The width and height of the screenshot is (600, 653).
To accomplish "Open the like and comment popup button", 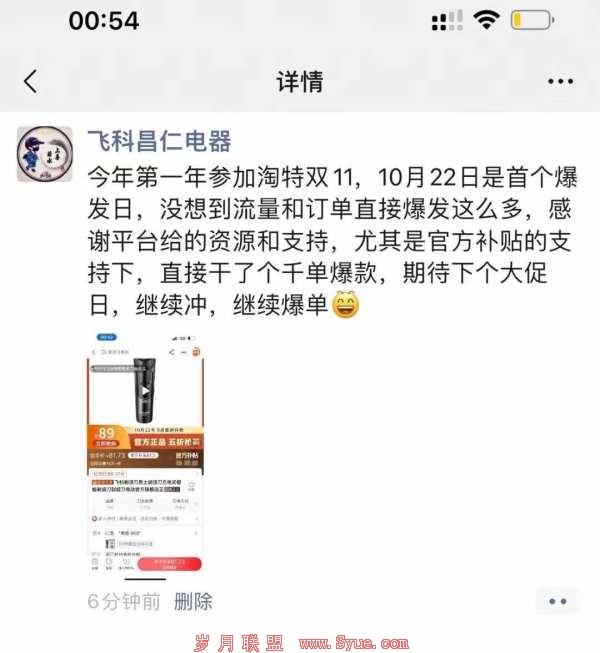I will tap(558, 601).
